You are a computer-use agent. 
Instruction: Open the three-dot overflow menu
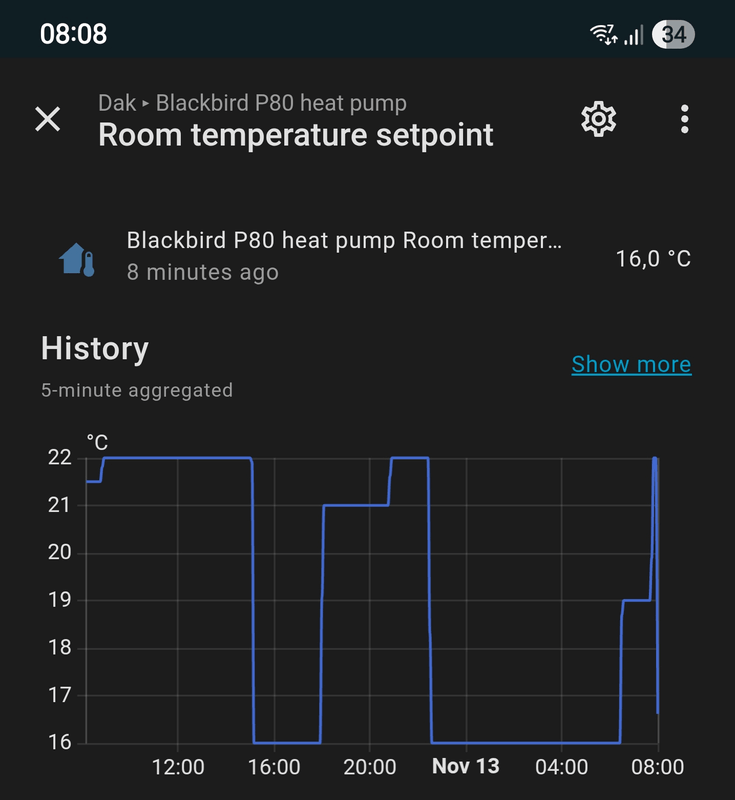pos(685,120)
